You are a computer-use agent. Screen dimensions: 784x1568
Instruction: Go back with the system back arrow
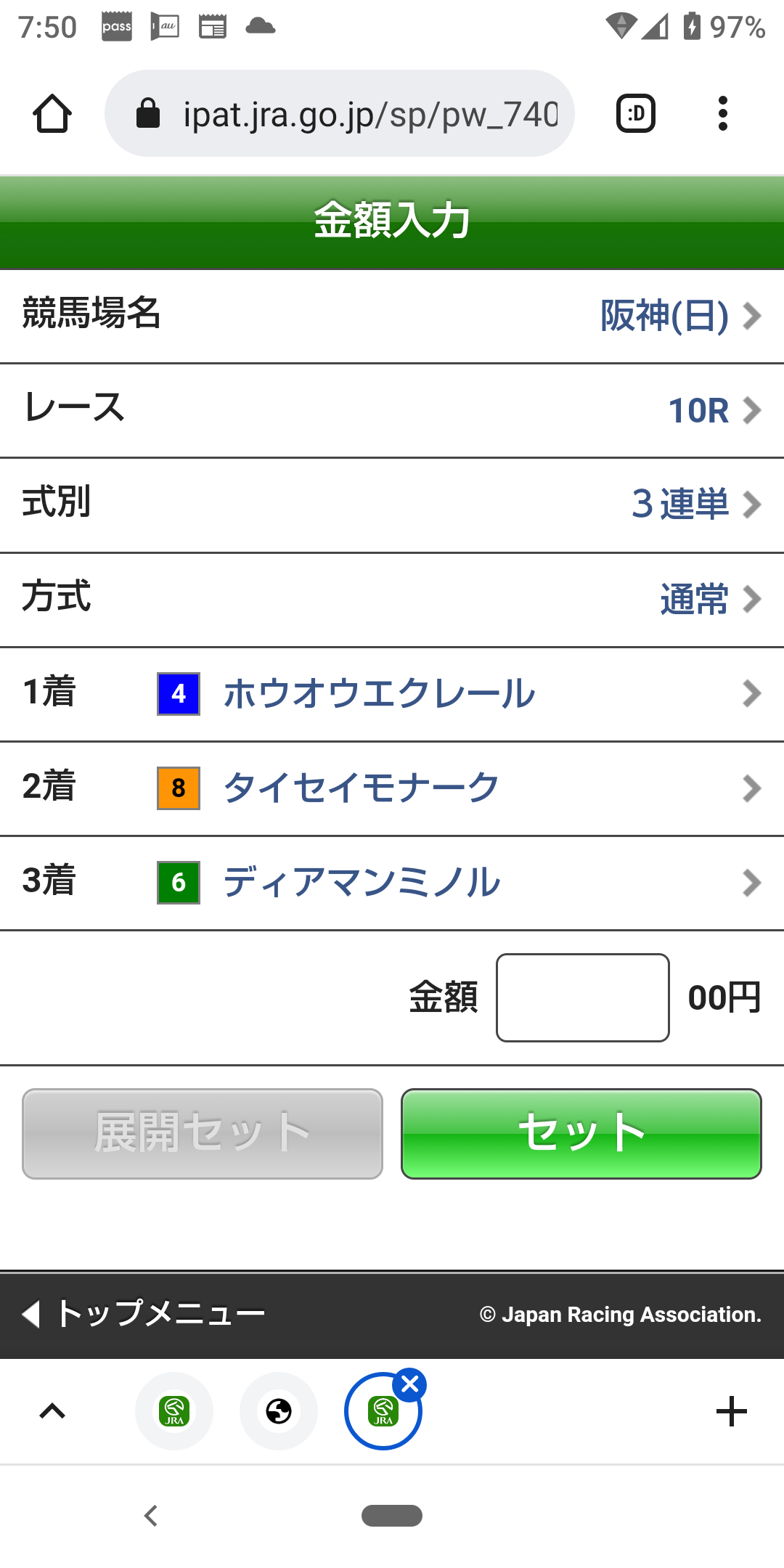click(x=151, y=1516)
